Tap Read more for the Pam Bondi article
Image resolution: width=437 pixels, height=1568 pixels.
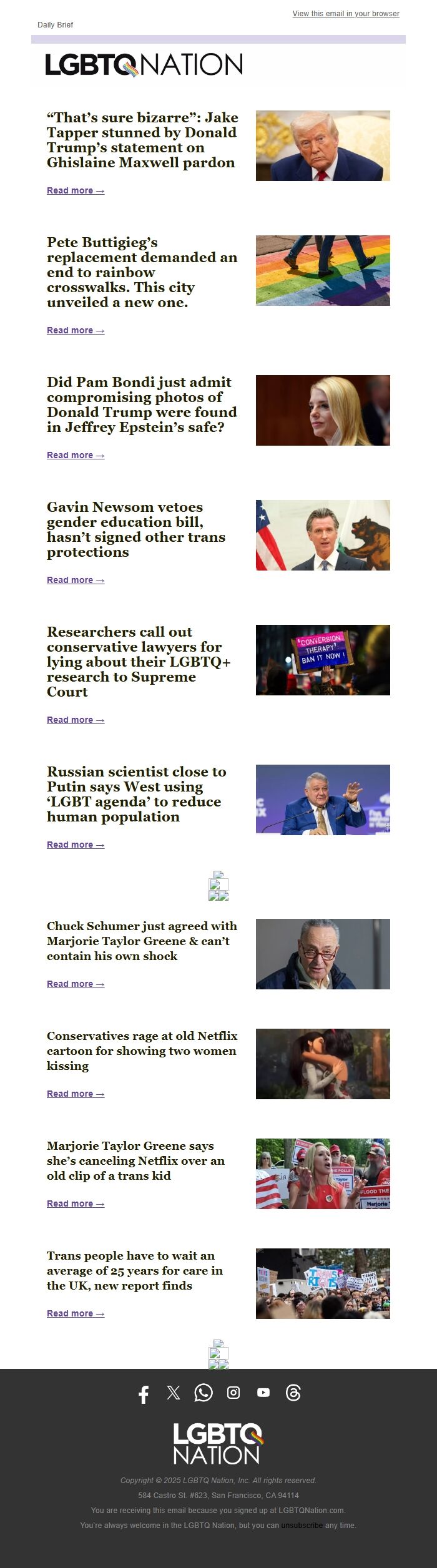[76, 456]
